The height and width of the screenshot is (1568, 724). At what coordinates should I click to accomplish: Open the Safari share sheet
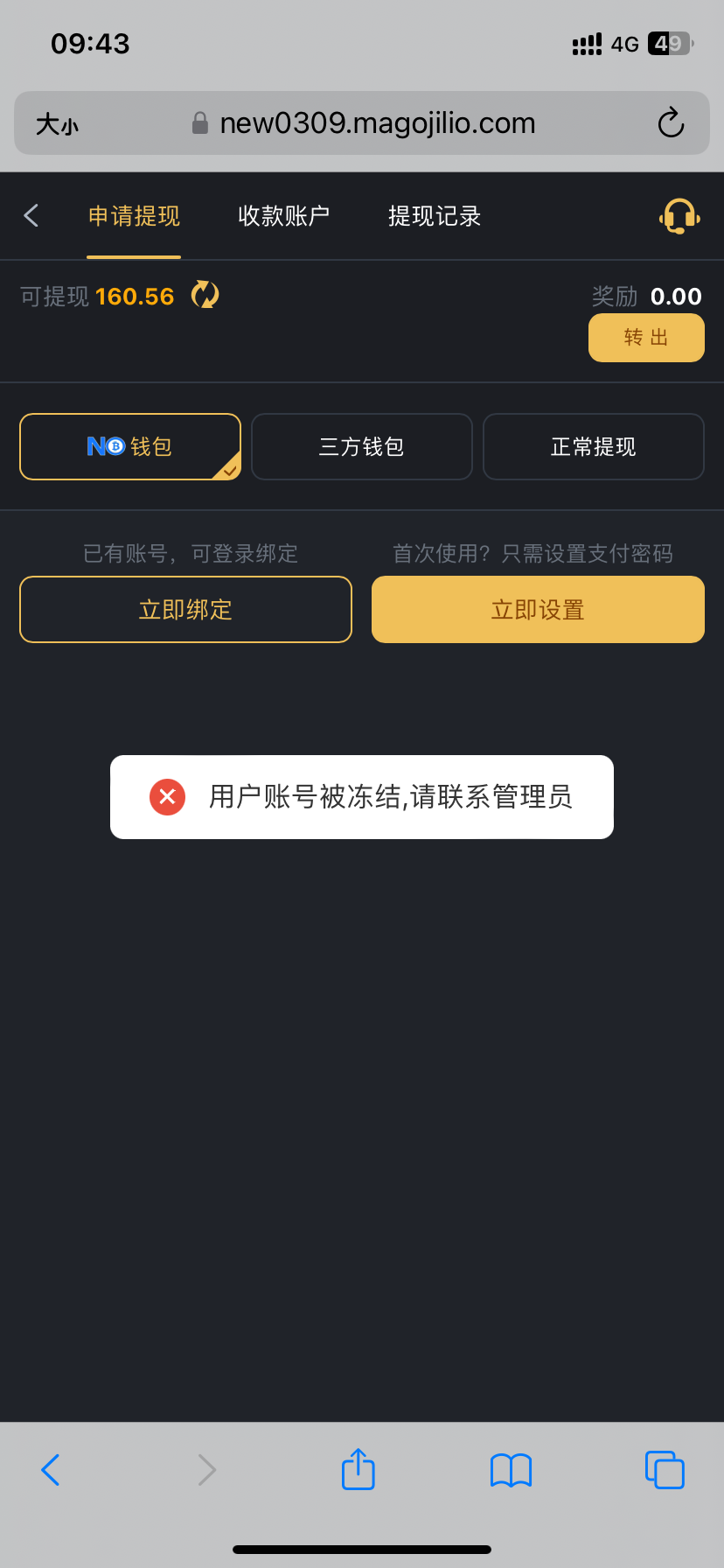[x=359, y=1469]
